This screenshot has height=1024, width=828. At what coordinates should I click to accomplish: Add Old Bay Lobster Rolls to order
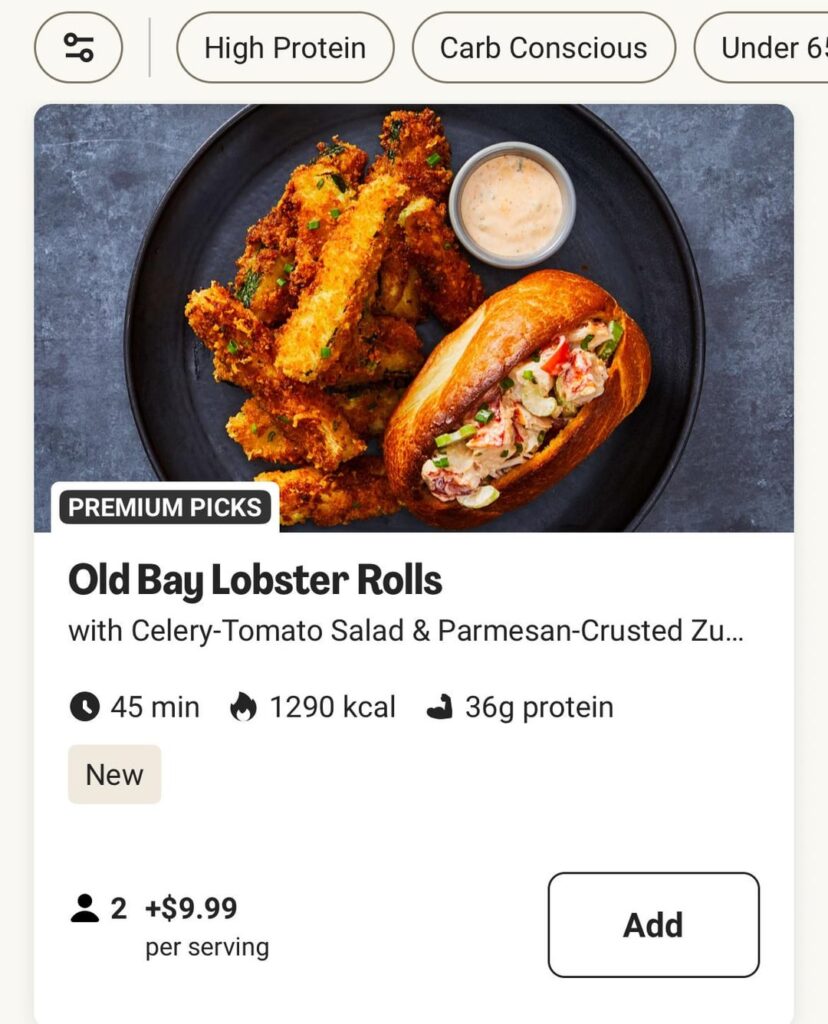653,925
